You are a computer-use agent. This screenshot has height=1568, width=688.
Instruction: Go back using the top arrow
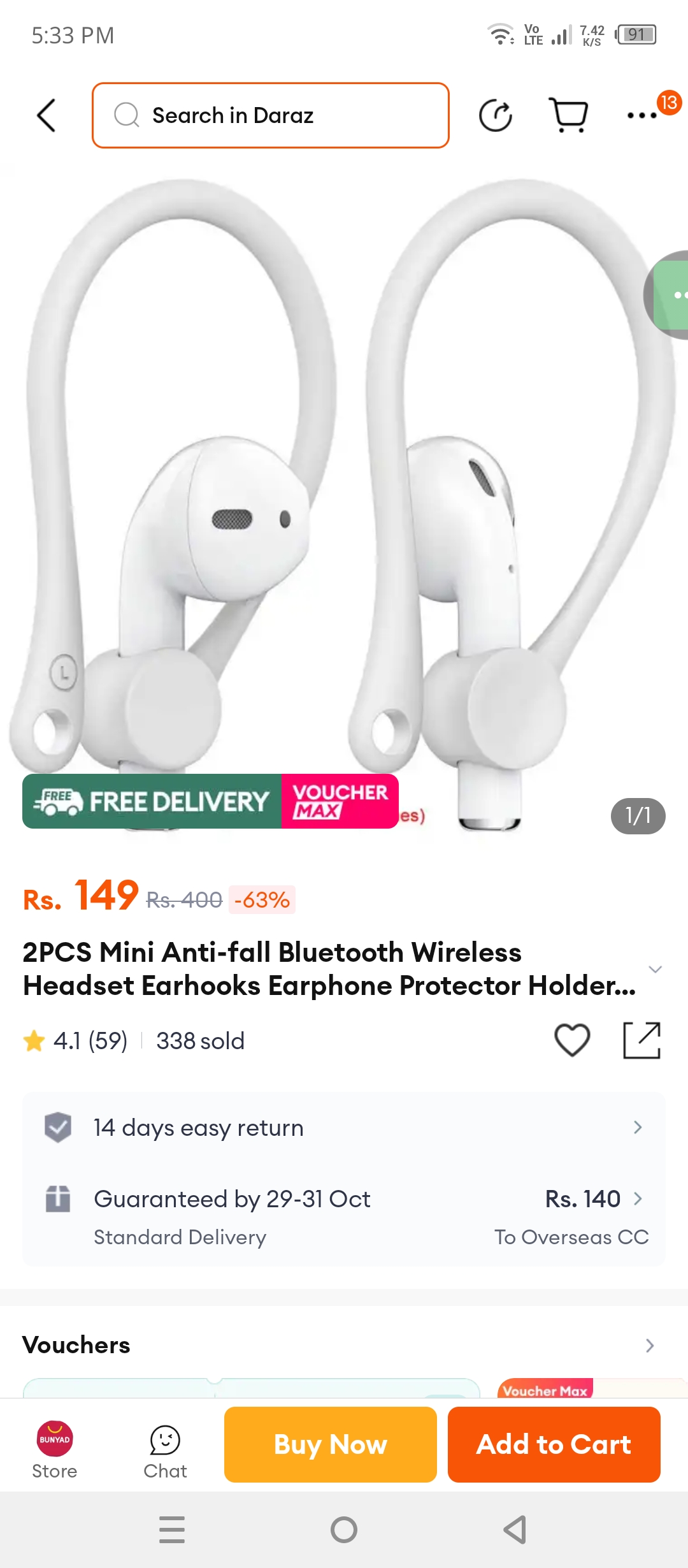click(47, 115)
